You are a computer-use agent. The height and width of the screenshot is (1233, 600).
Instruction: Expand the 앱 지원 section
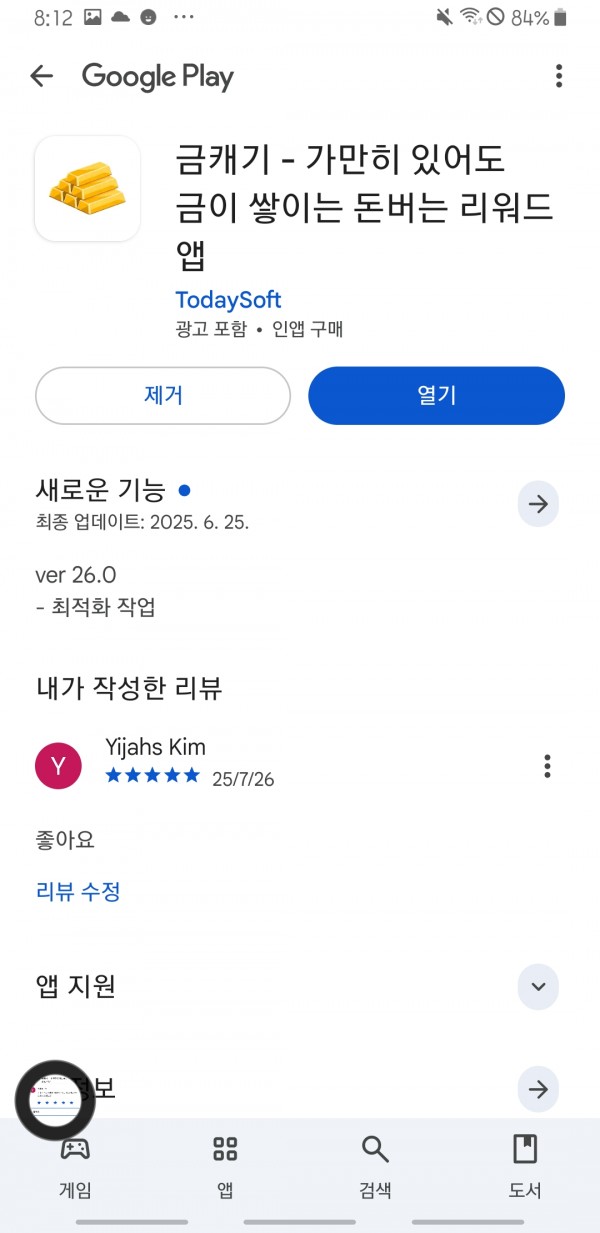point(538,987)
